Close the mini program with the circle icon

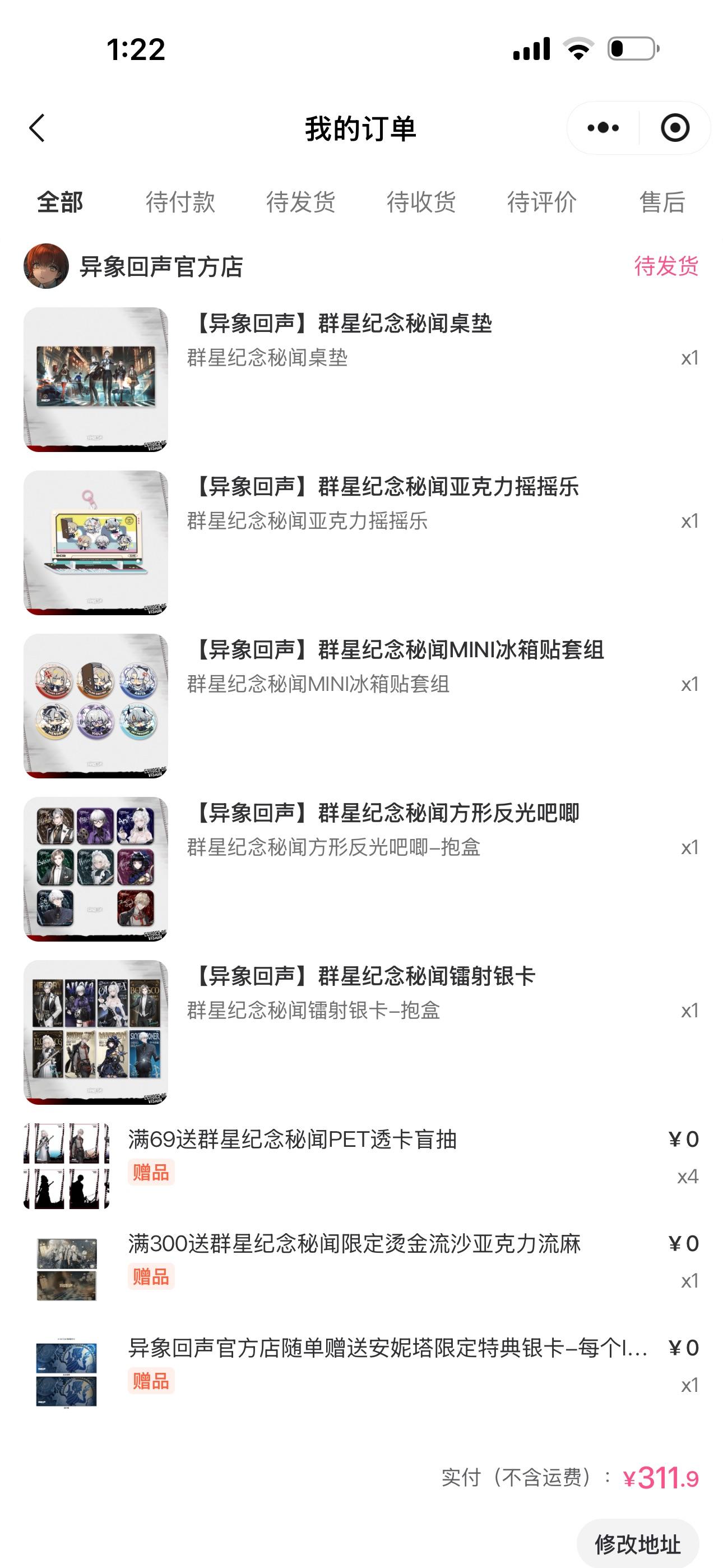pyautogui.click(x=674, y=128)
